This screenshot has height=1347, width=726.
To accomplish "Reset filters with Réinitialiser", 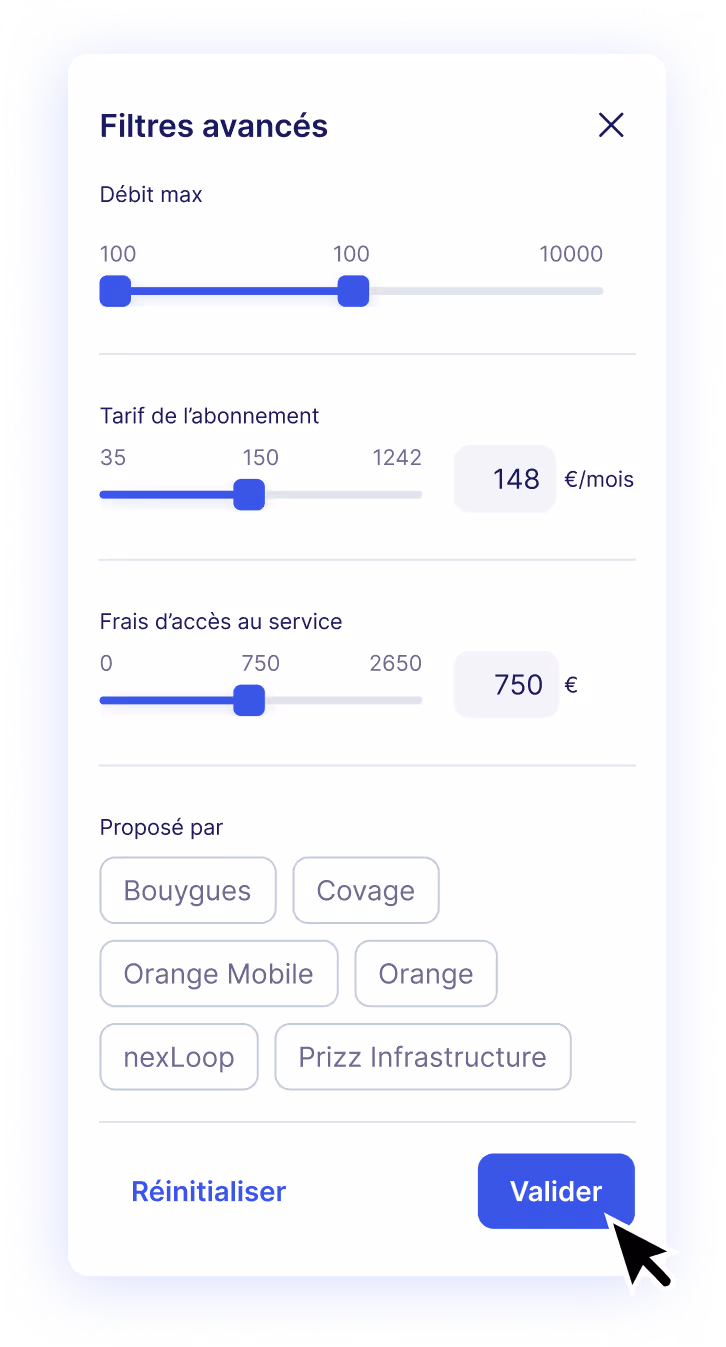I will (x=209, y=1191).
